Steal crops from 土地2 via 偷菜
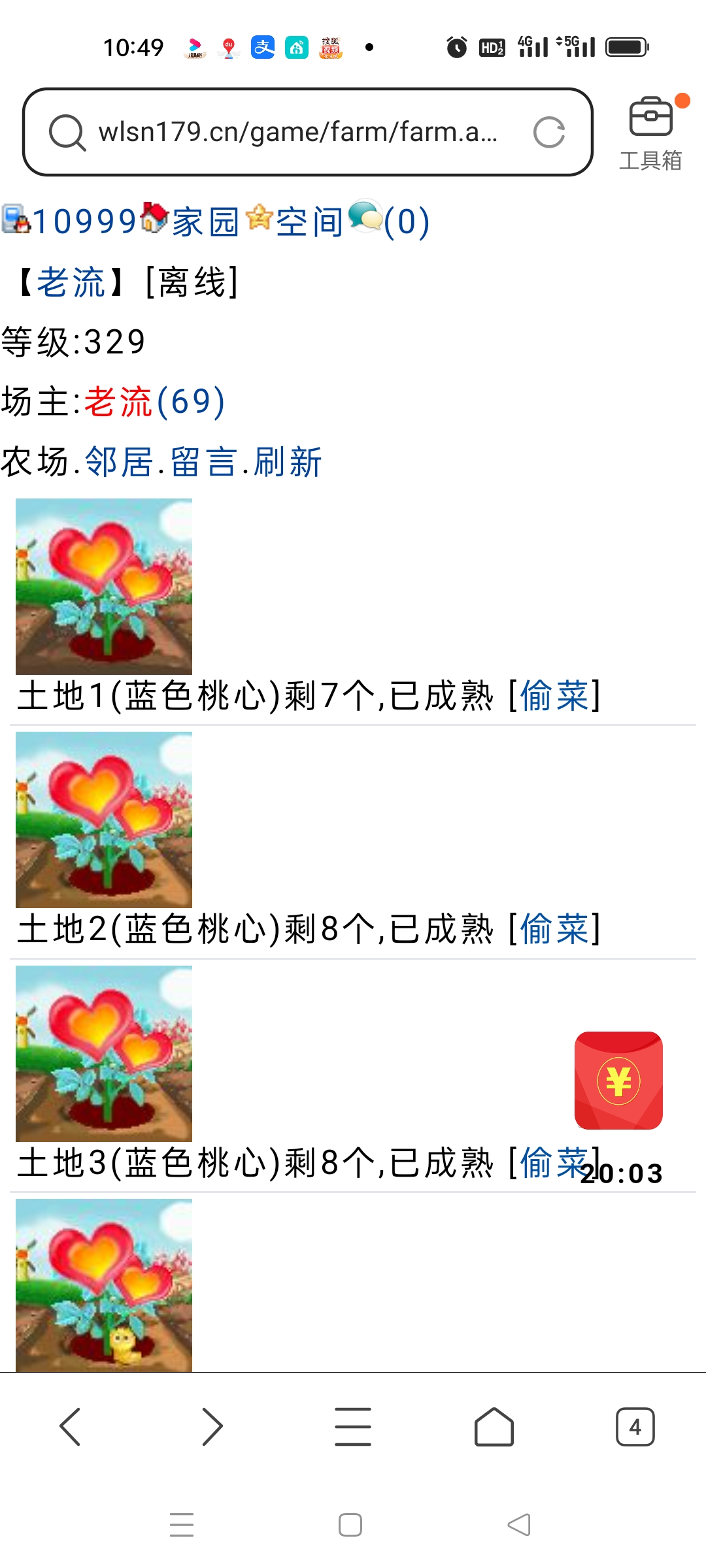706x1568 pixels. point(554,928)
